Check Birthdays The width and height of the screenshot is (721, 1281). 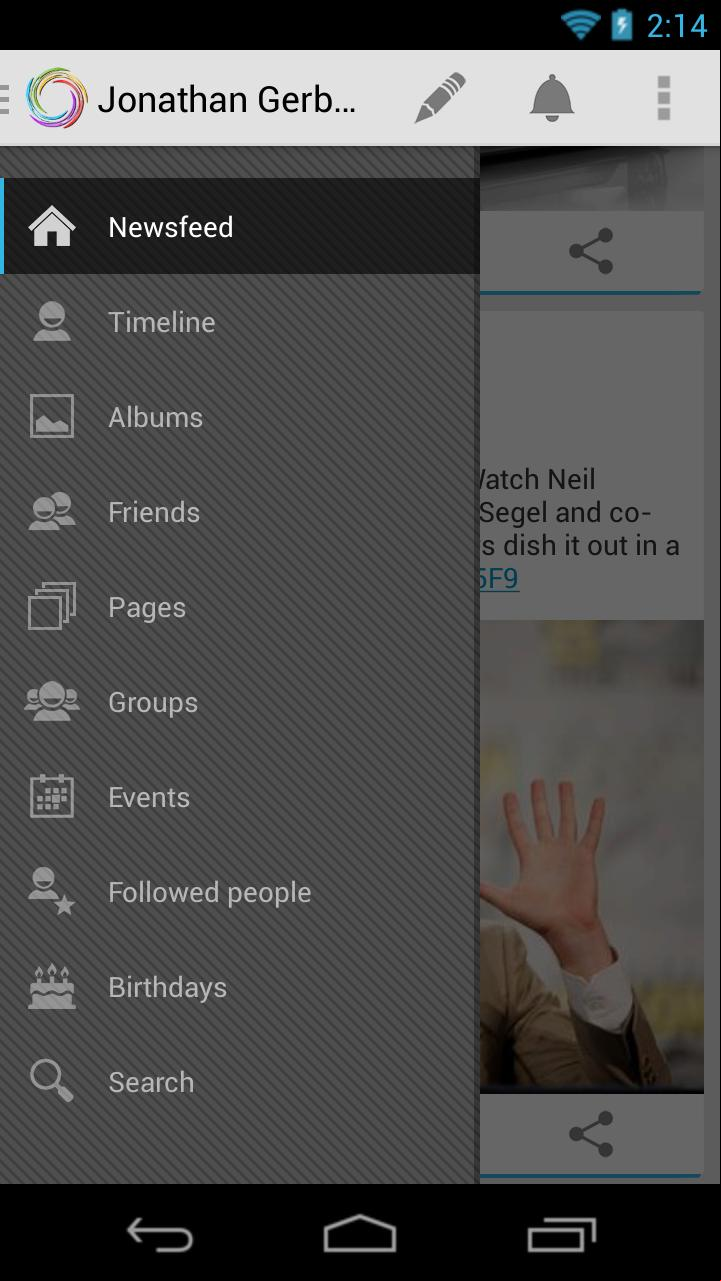(240, 987)
